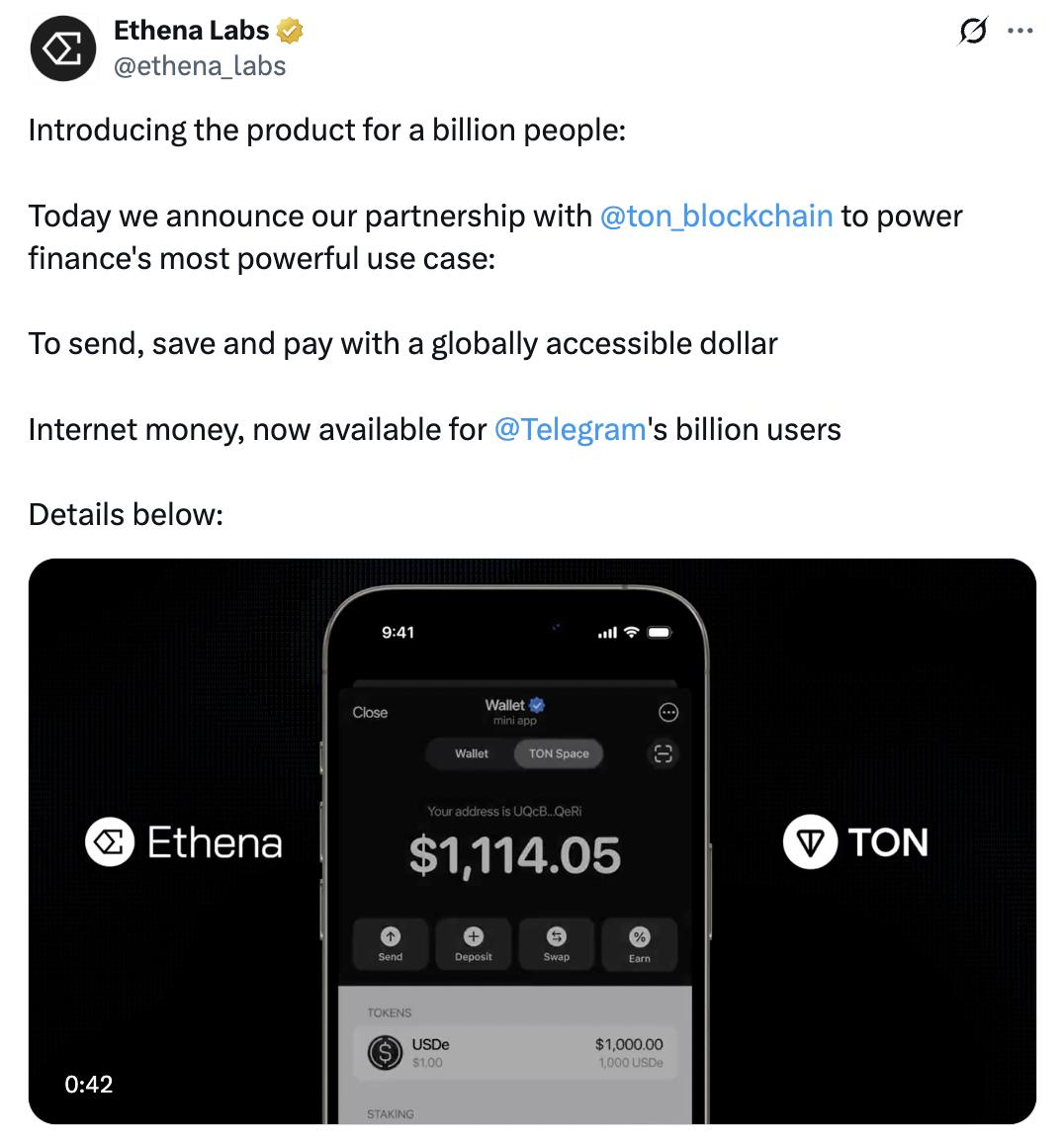Open Ethena Labs profile avatar
This screenshot has width=1064, height=1139.
tap(62, 48)
